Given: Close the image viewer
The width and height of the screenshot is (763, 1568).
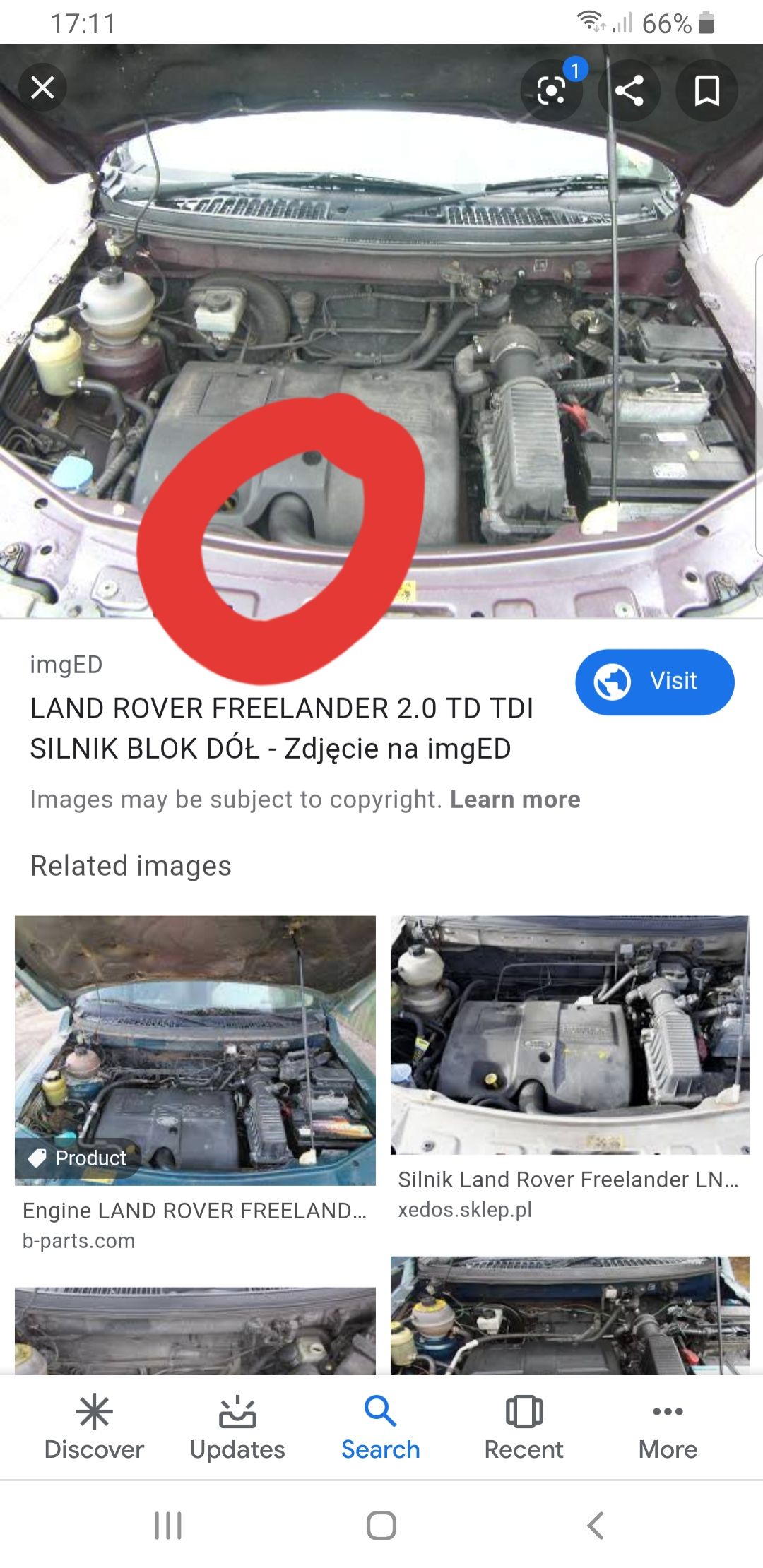Looking at the screenshot, I should pos(42,88).
